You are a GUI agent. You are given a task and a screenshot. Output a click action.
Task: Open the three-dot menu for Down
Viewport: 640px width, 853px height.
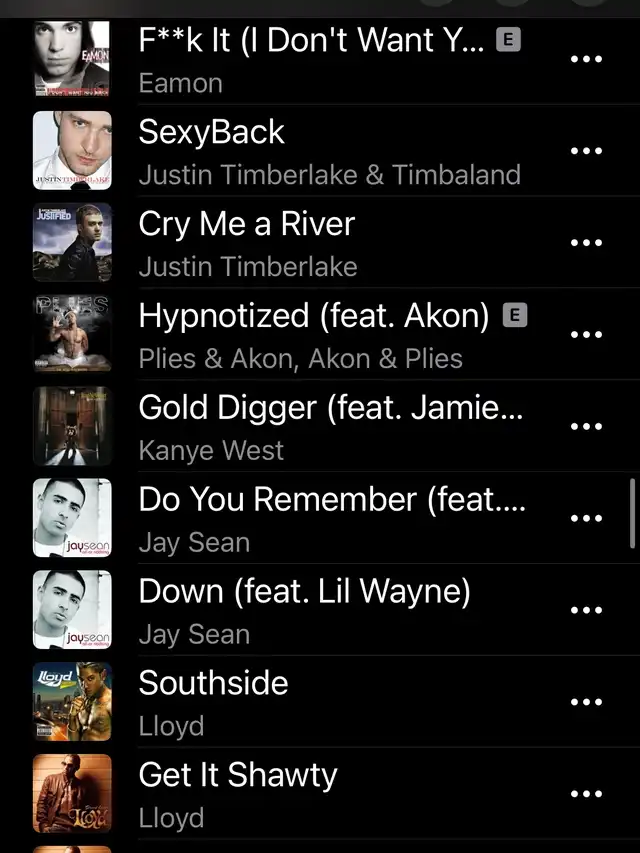coord(586,610)
